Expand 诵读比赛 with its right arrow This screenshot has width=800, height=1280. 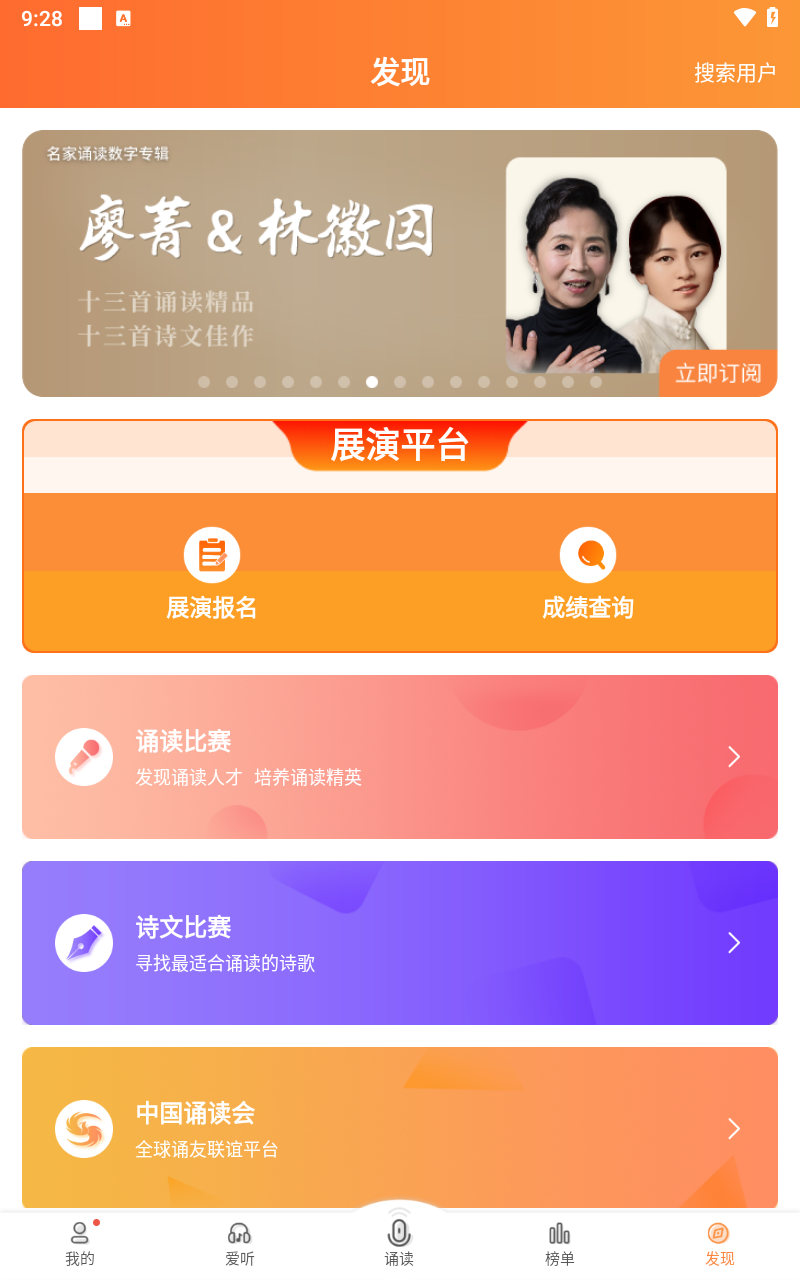point(733,757)
